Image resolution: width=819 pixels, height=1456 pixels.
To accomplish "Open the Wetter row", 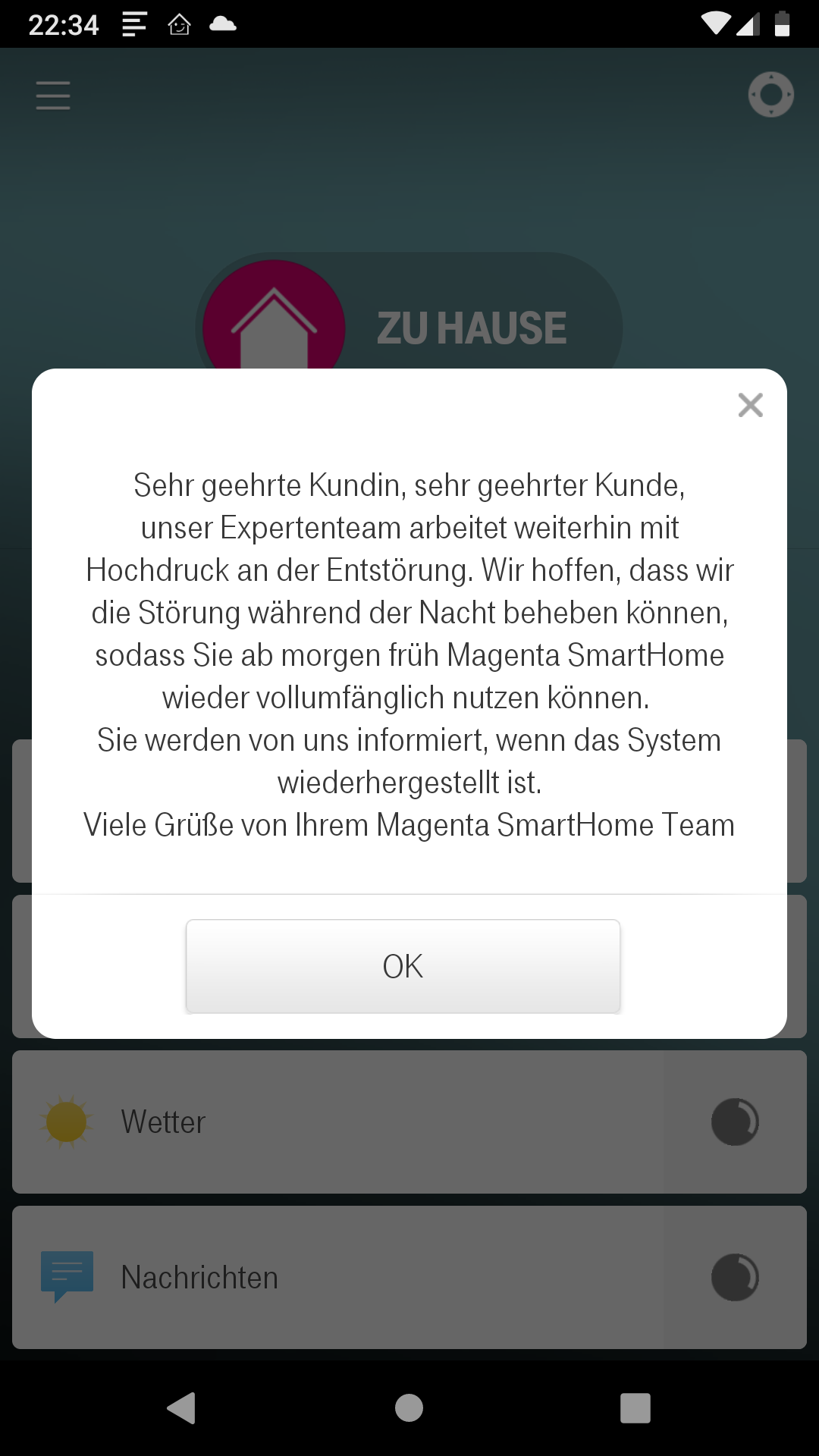I will [409, 1122].
